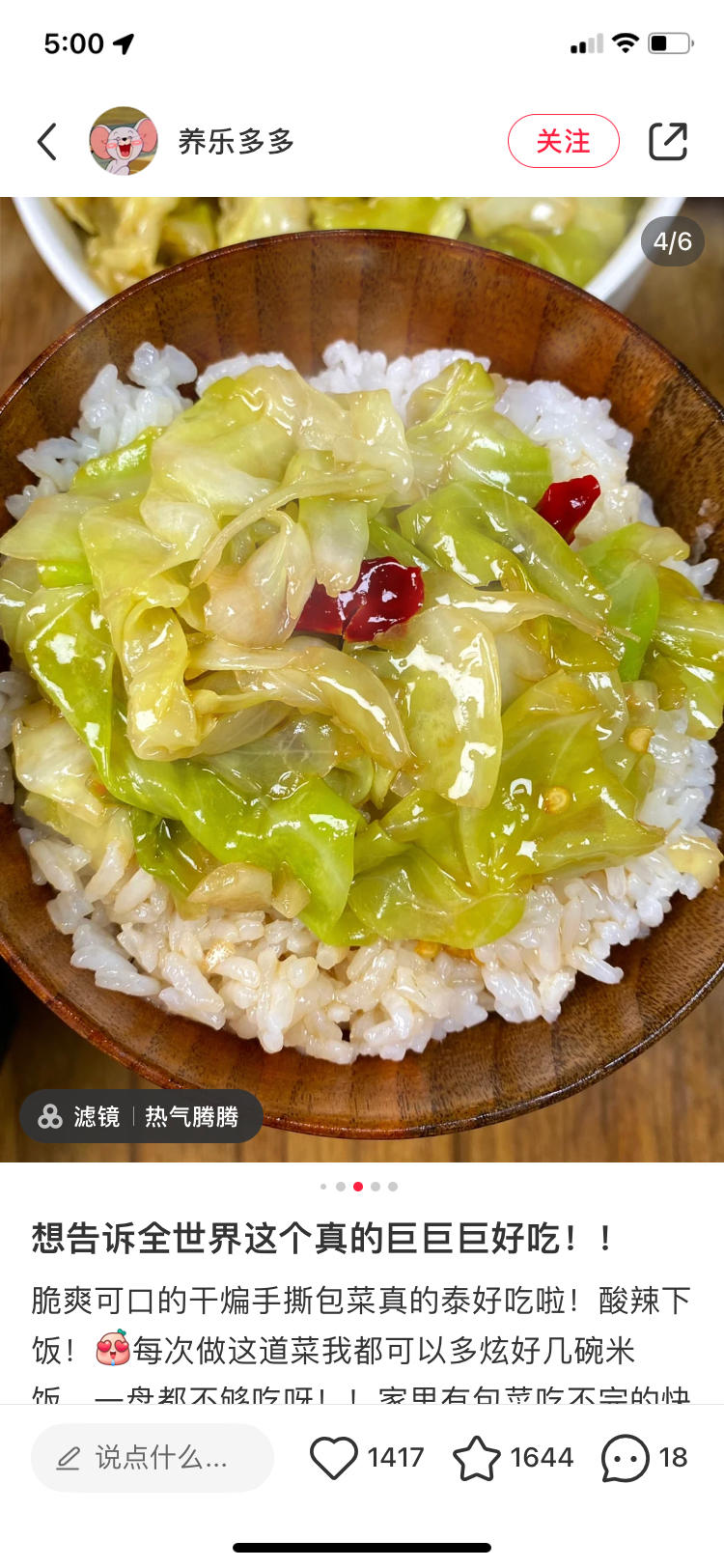The height and width of the screenshot is (1568, 724).
Task: Open 养乐多多's profile avatar
Action: point(124,141)
